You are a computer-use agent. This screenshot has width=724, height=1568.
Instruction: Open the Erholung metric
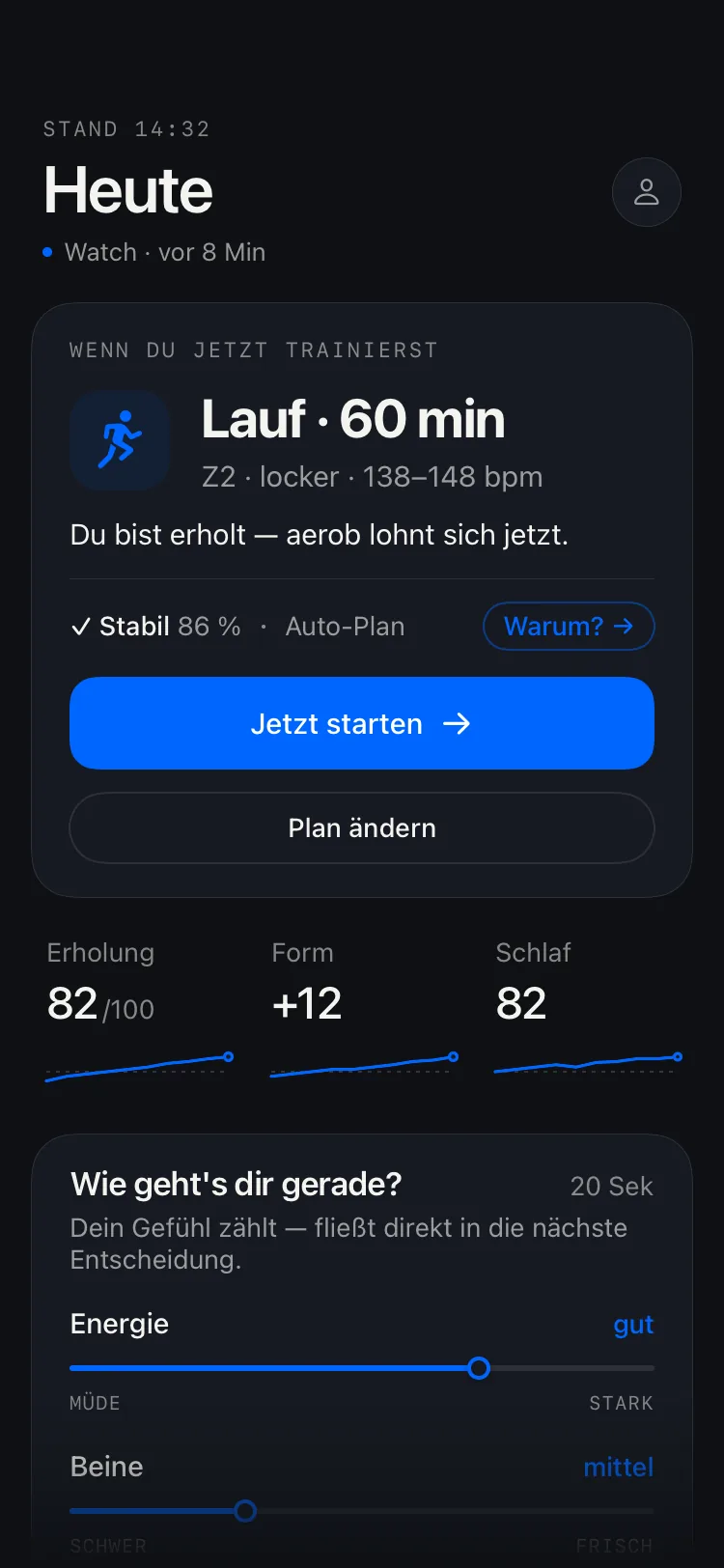point(139,1011)
